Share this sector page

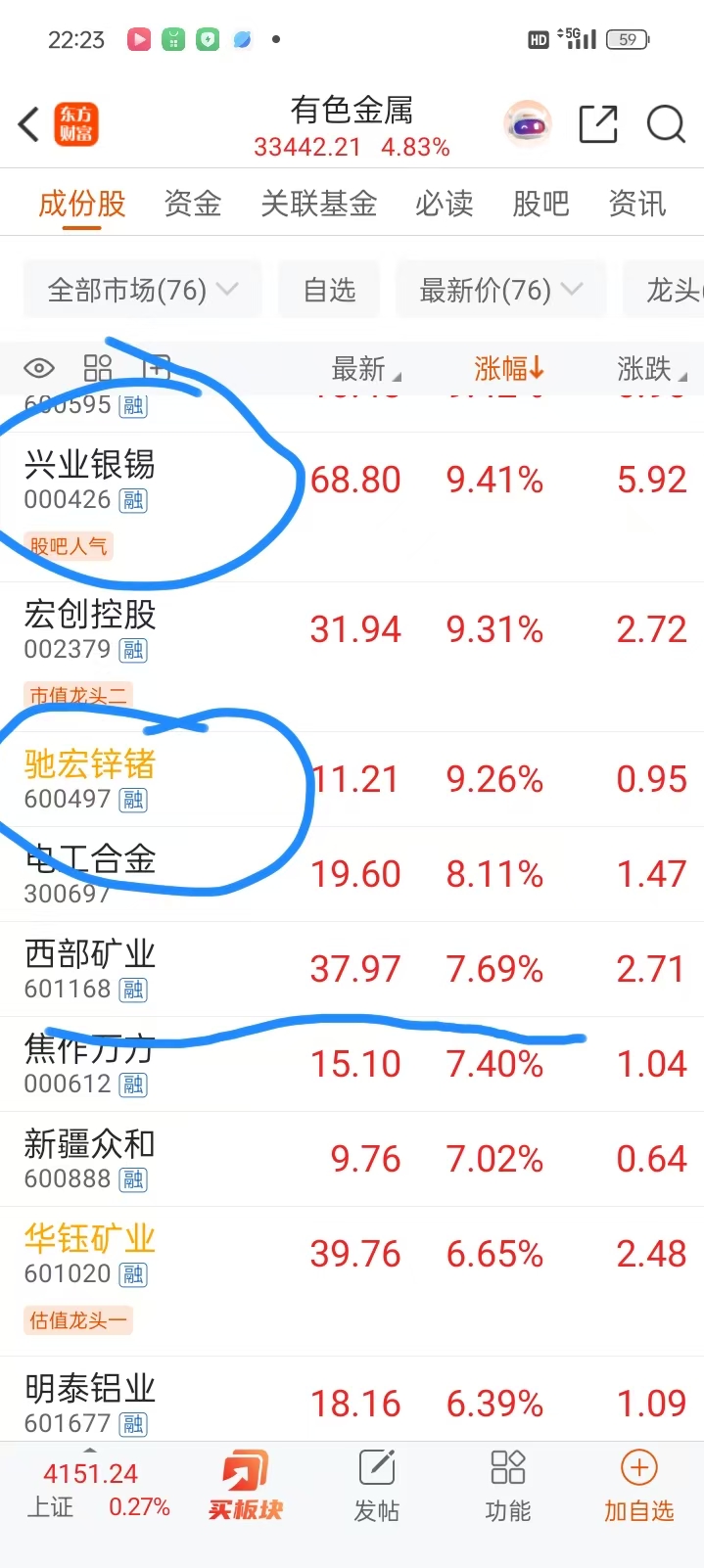tap(597, 125)
